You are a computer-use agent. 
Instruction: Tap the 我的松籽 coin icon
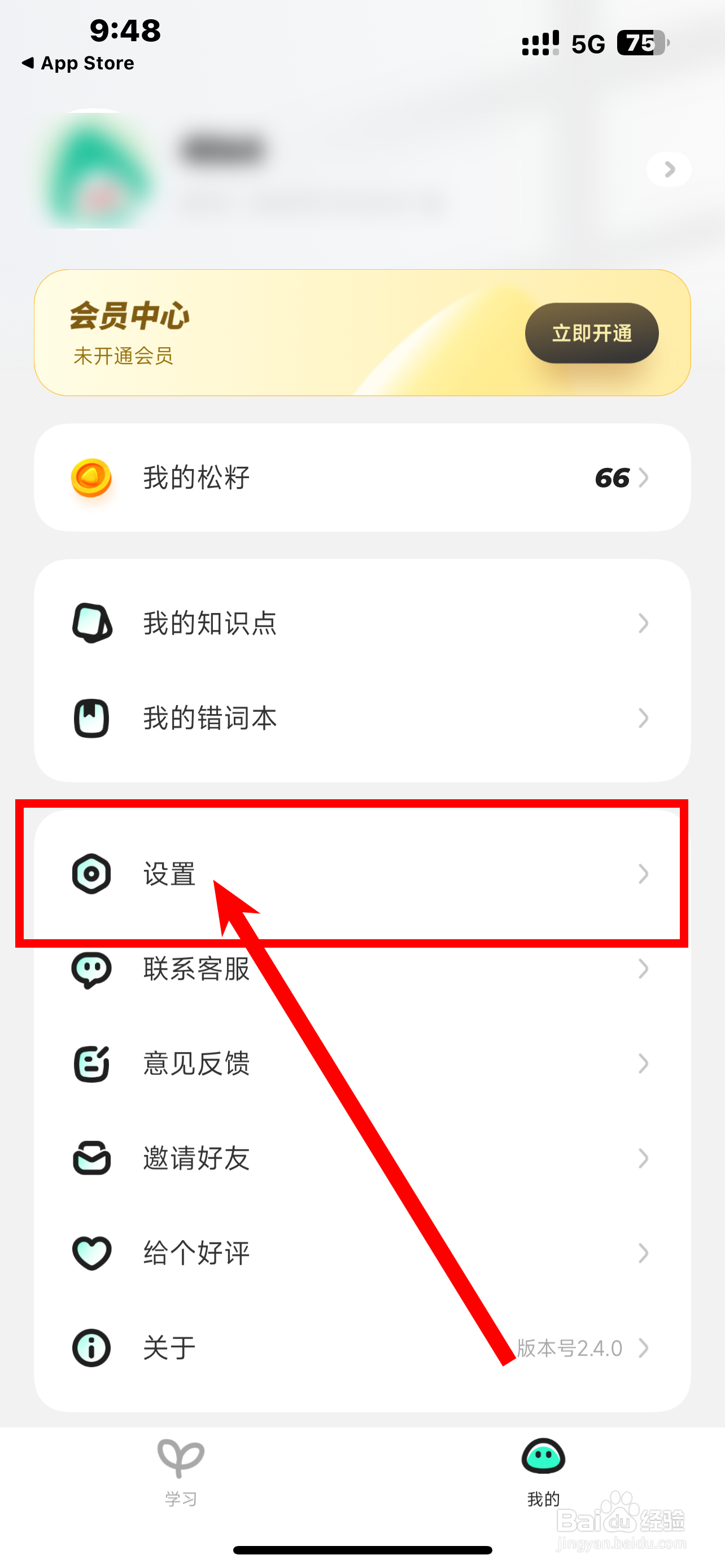91,479
